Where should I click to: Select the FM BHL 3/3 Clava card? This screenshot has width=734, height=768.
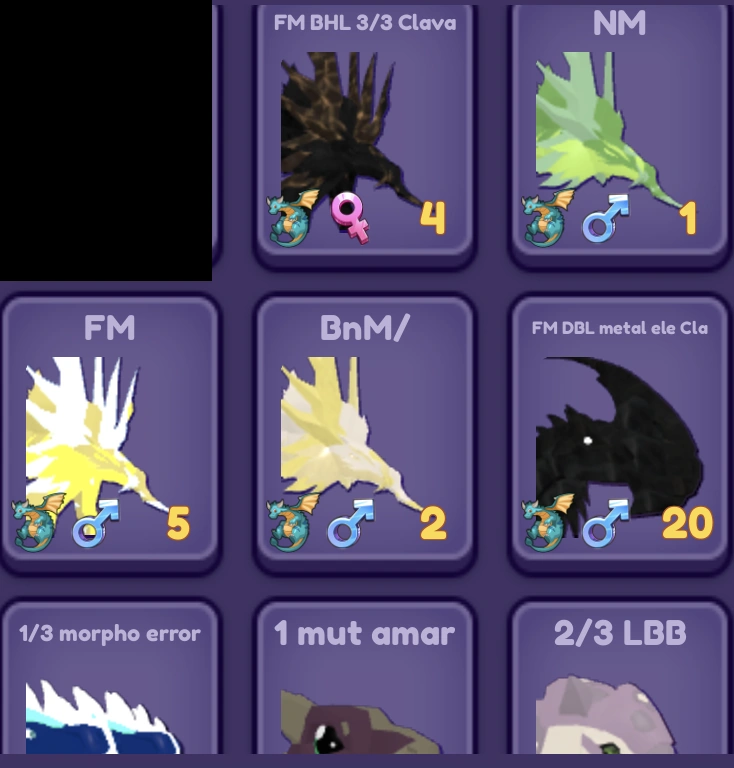(364, 130)
